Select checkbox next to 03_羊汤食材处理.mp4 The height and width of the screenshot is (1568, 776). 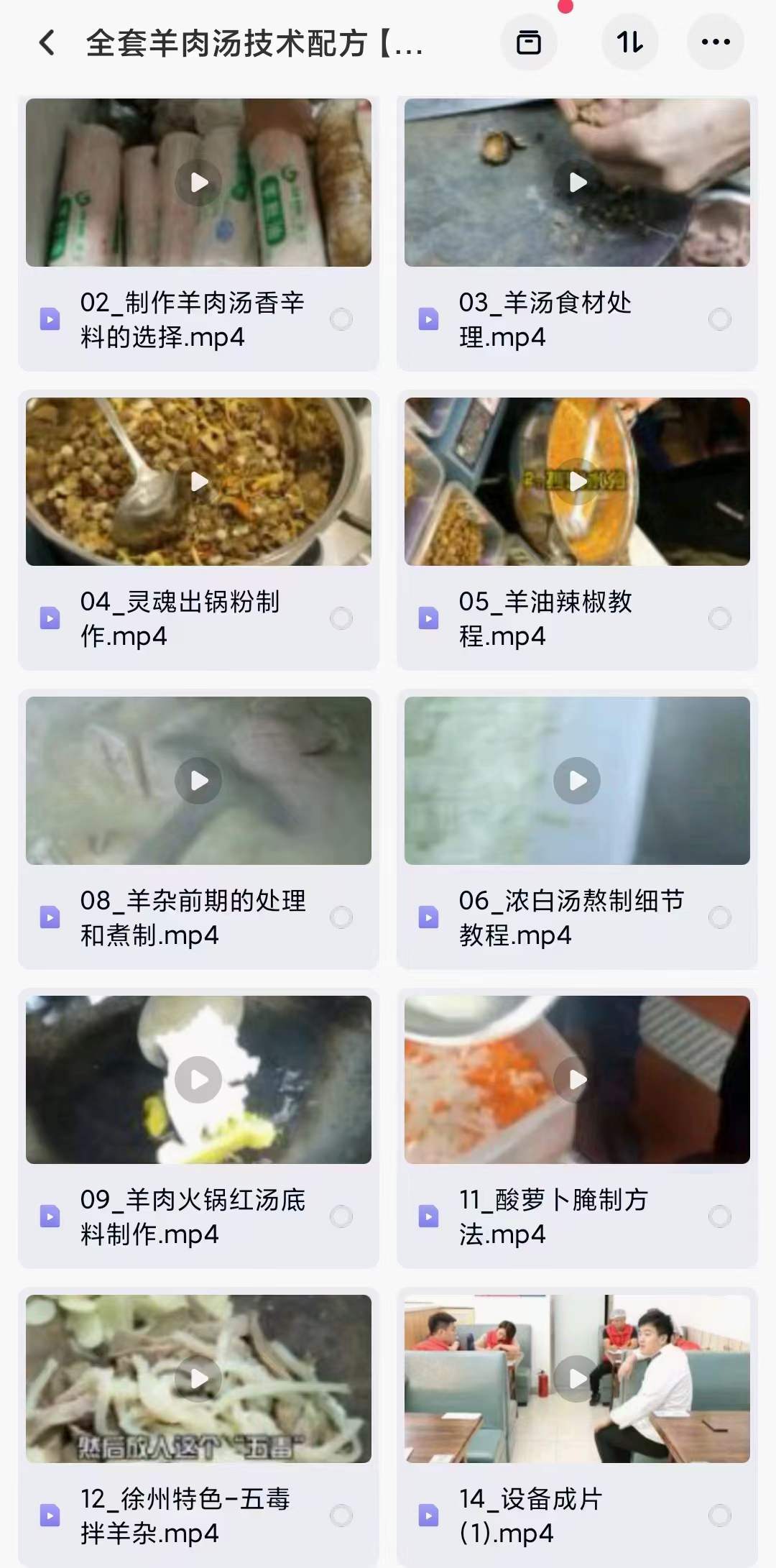tap(719, 319)
